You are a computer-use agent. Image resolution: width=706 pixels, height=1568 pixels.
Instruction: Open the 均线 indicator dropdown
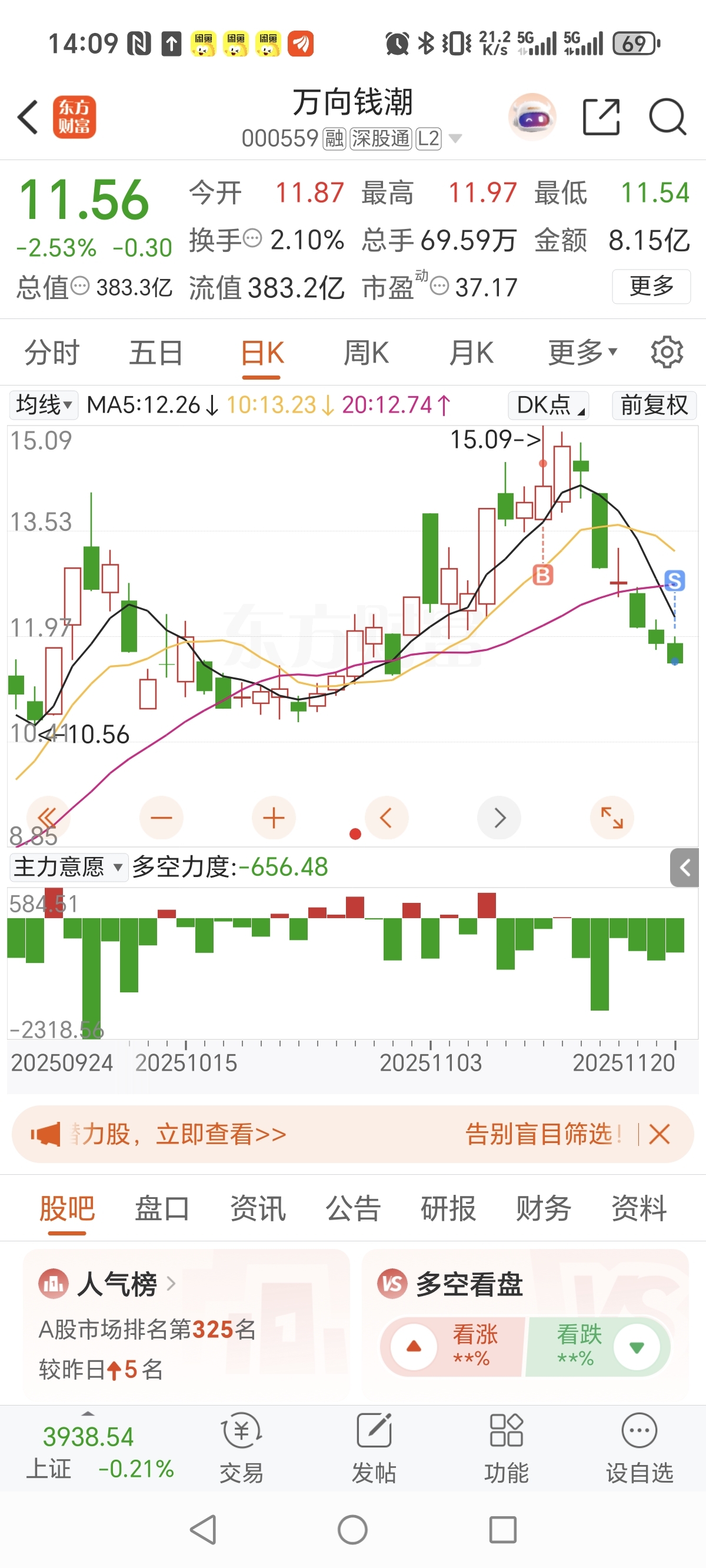pos(44,405)
